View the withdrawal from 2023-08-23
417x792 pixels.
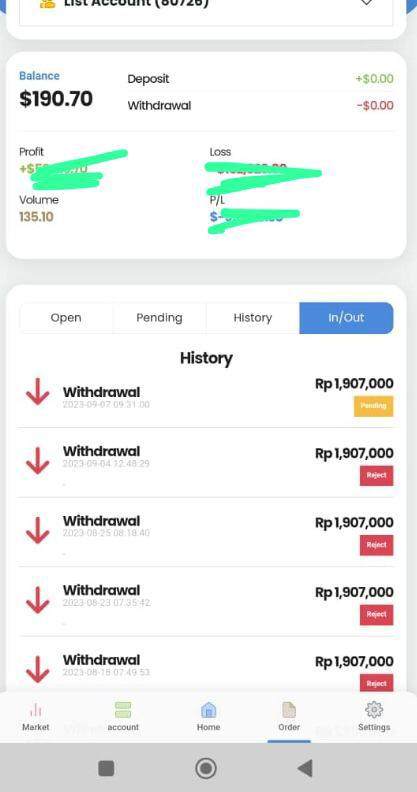click(206, 602)
